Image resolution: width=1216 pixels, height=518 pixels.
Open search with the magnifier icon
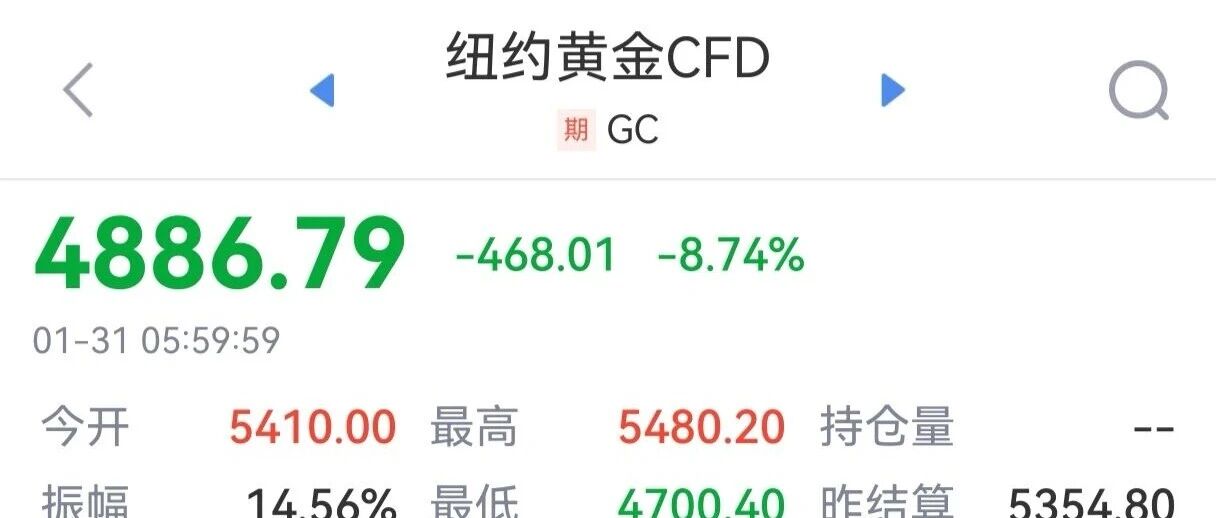point(1139,91)
